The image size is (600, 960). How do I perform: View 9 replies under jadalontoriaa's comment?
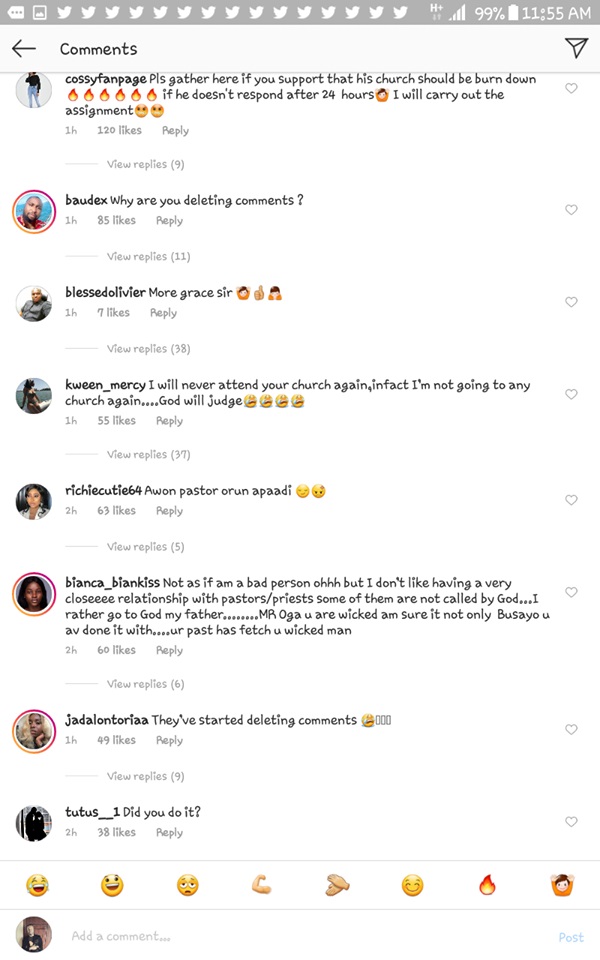pyautogui.click(x=145, y=776)
